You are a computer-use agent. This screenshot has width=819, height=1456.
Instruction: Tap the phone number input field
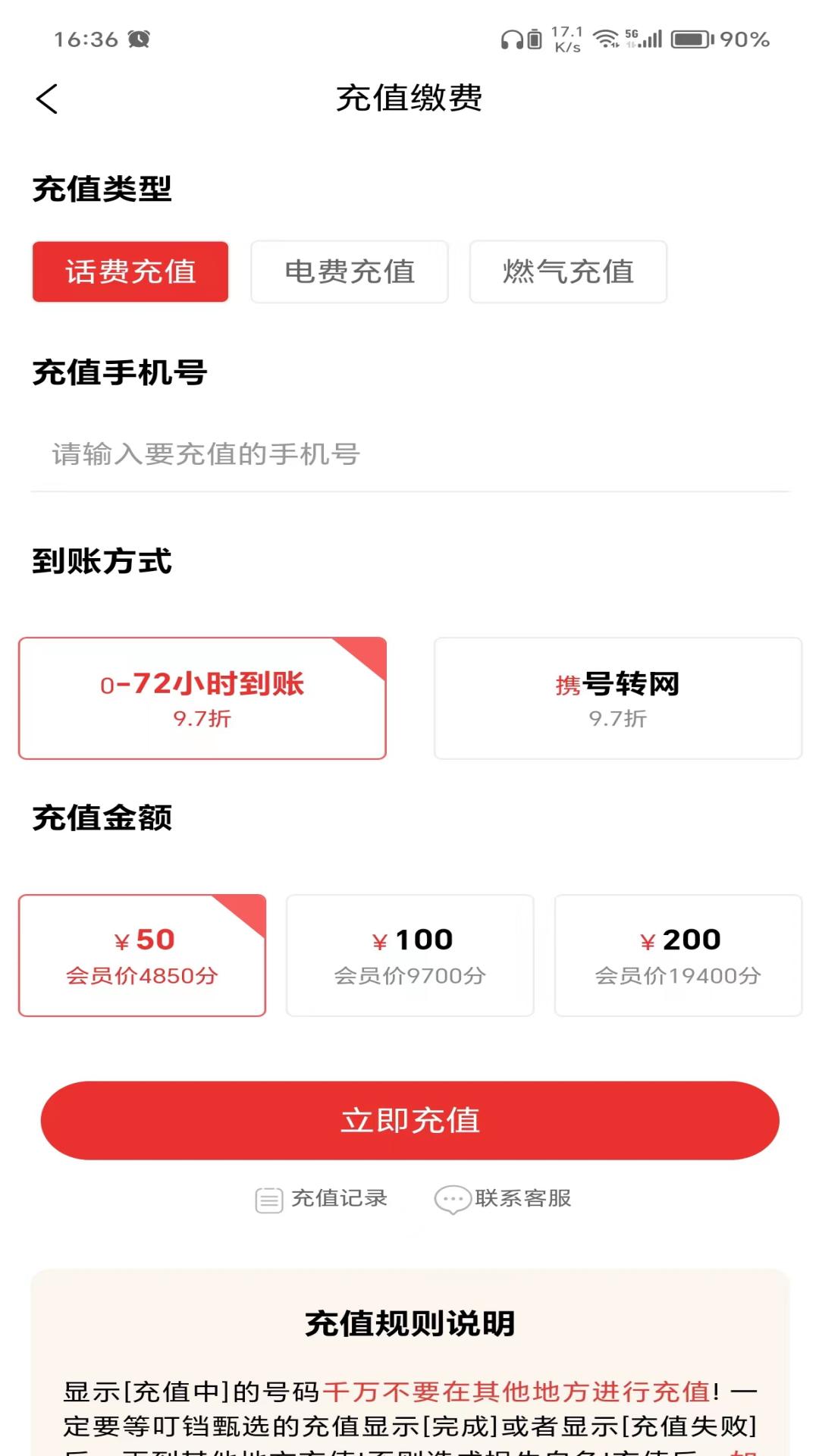coord(409,453)
